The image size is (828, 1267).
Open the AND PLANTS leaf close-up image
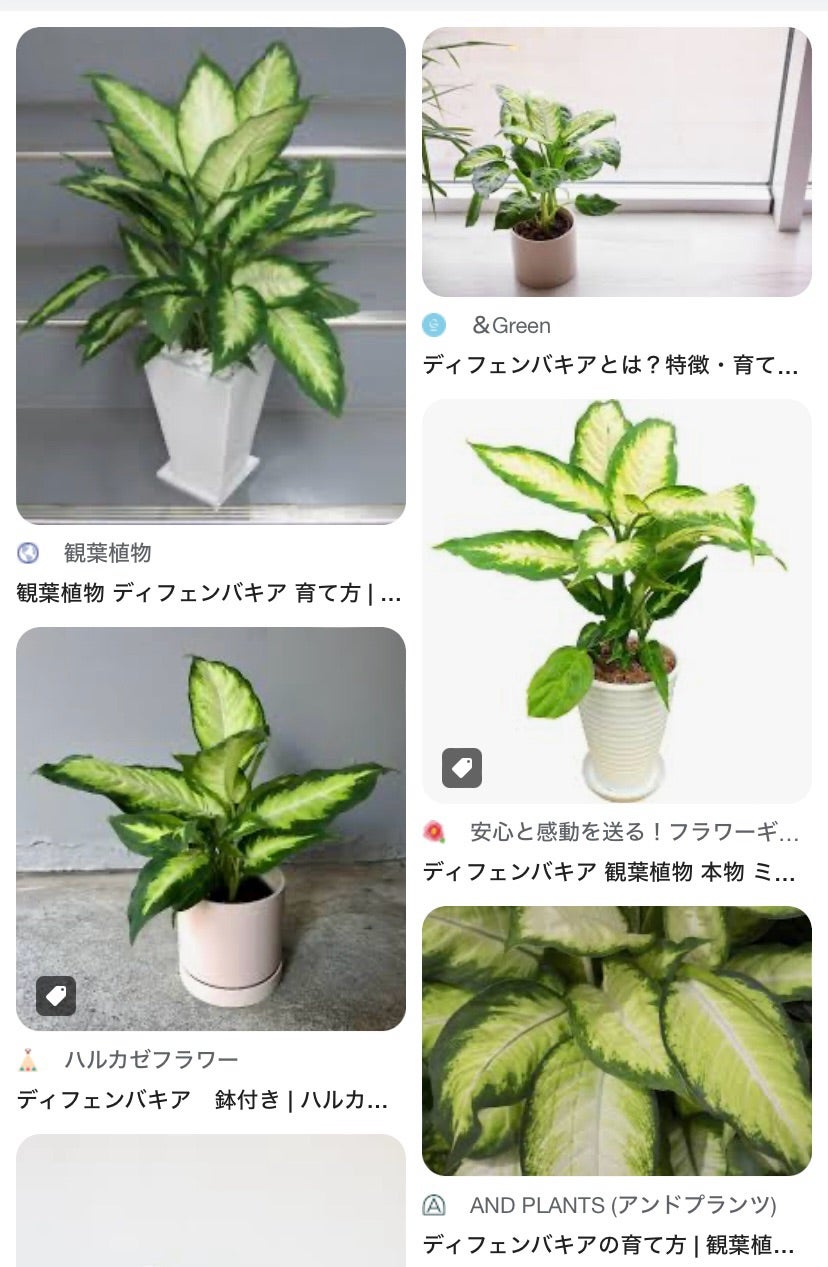(x=616, y=1040)
